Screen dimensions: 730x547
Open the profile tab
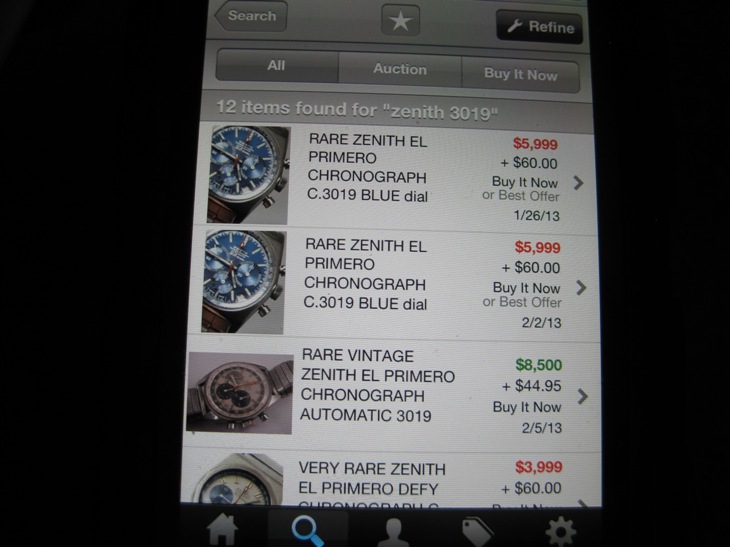[390, 530]
